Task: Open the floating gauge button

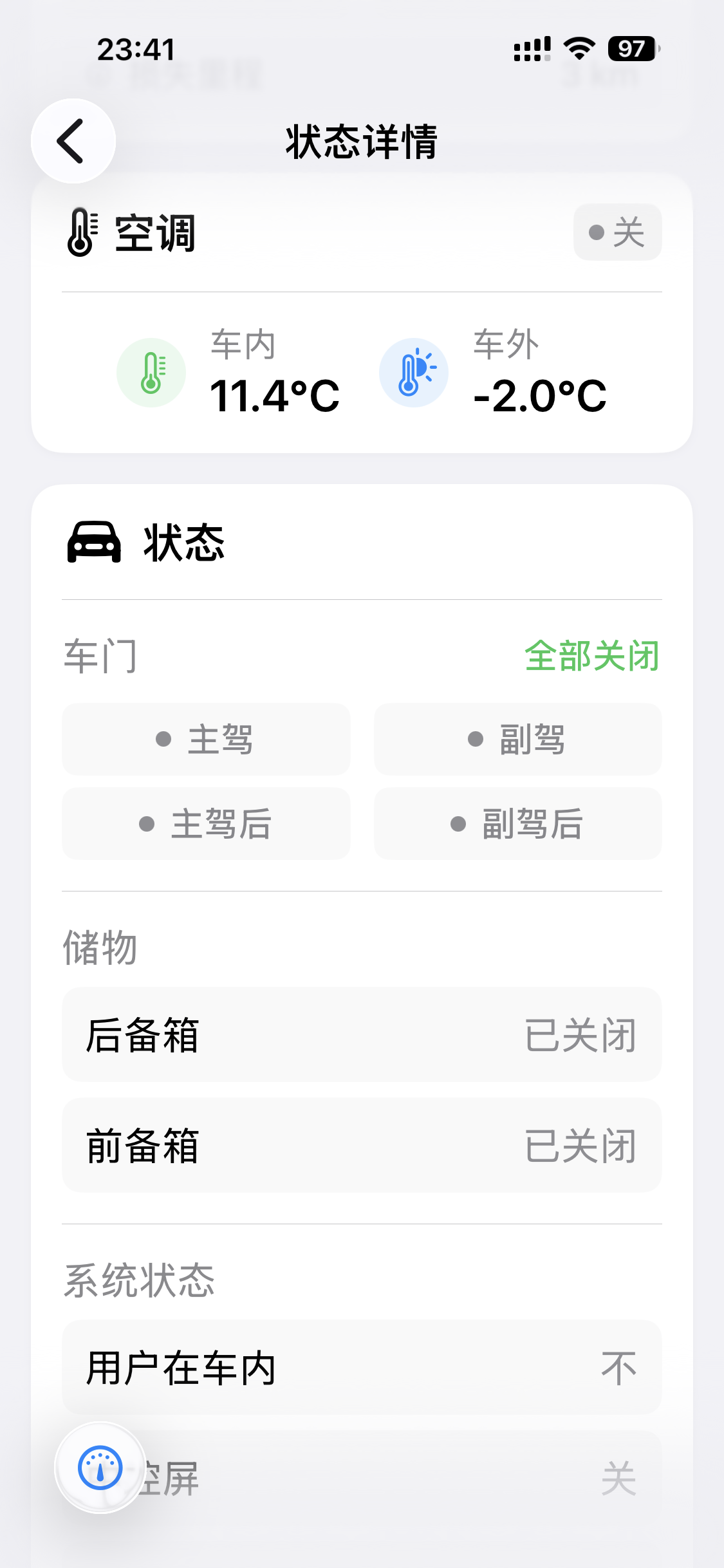Action: coord(100,1468)
